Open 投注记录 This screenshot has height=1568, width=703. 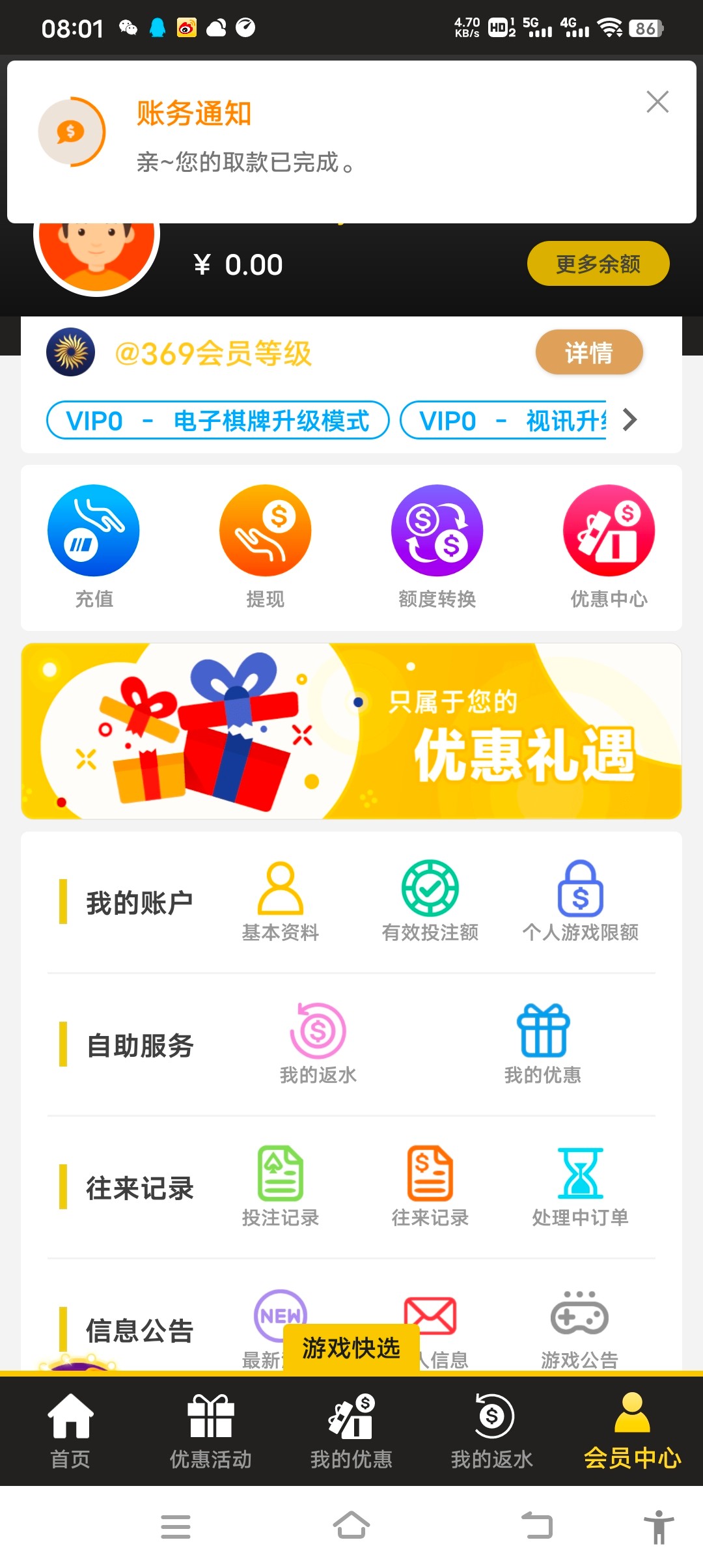coord(281,1186)
